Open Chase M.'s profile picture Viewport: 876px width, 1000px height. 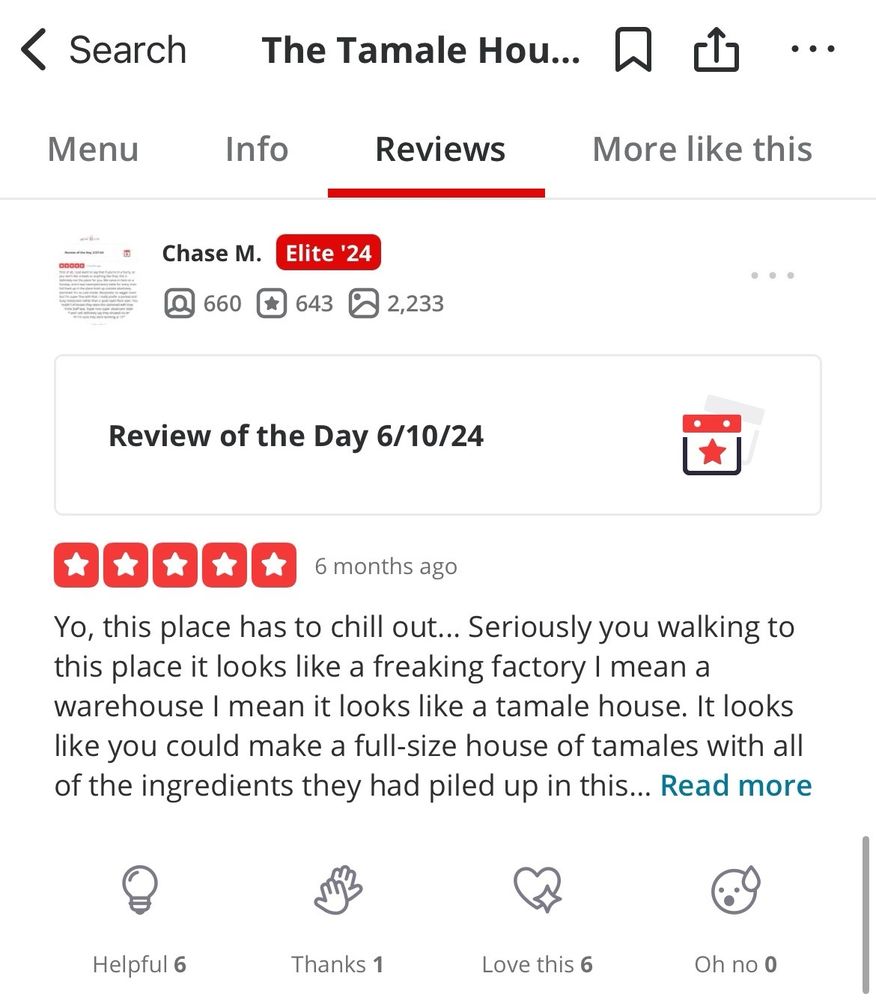[x=96, y=278]
